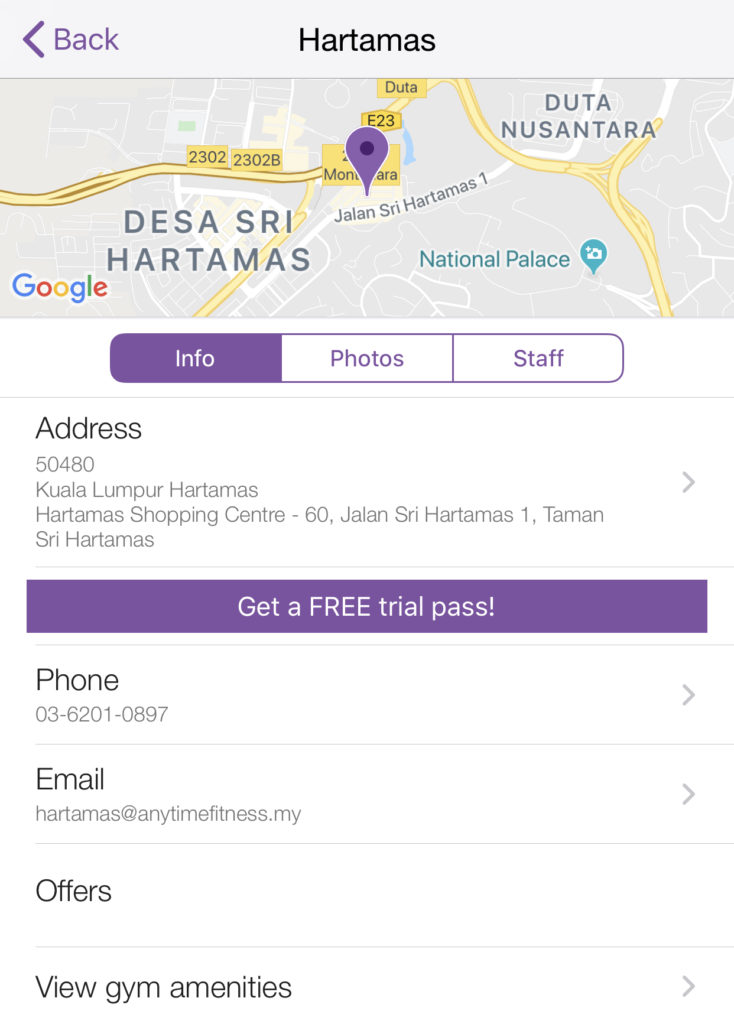Select the Info segment

(195, 358)
